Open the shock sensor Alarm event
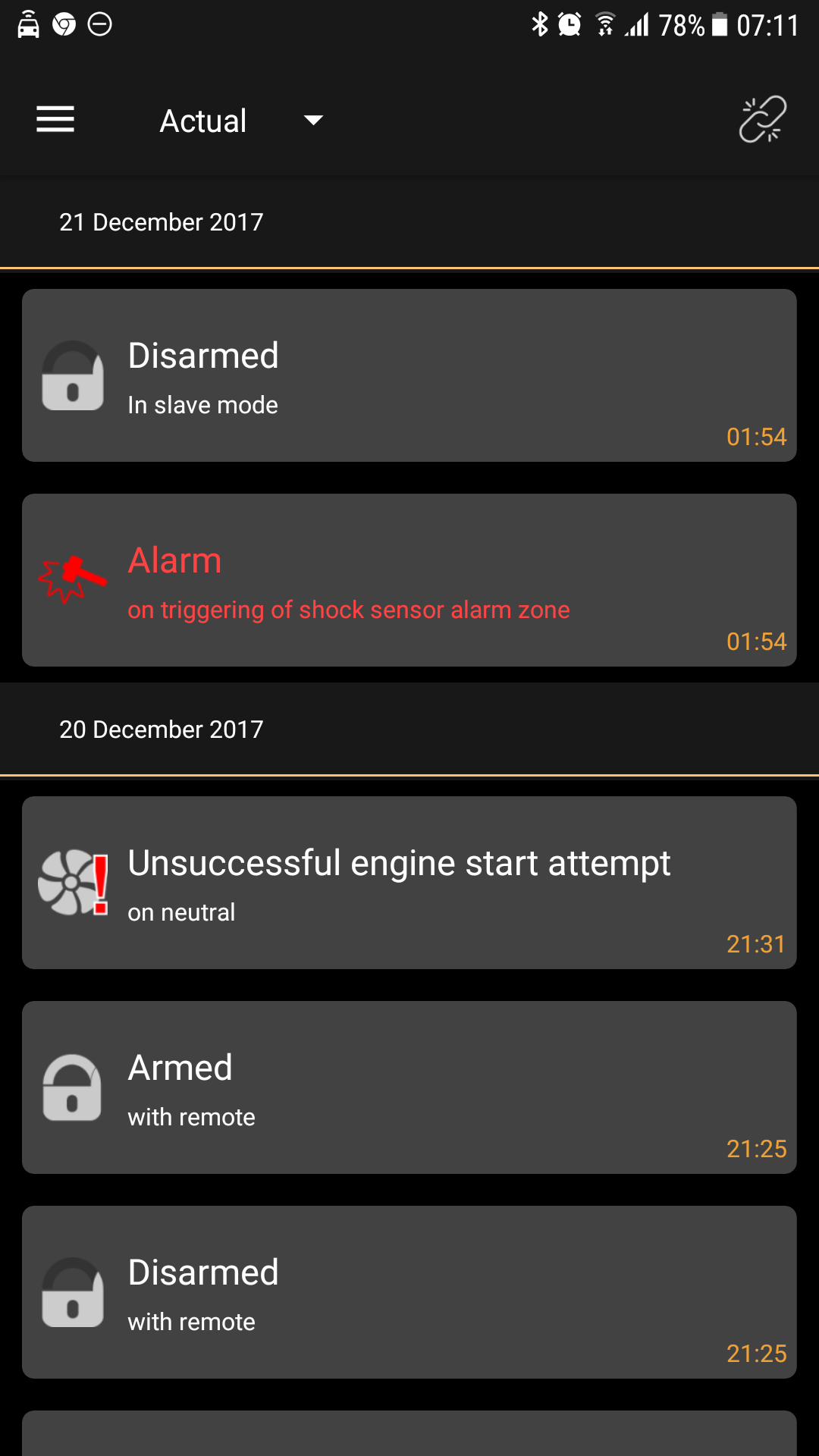The image size is (819, 1456). [409, 580]
